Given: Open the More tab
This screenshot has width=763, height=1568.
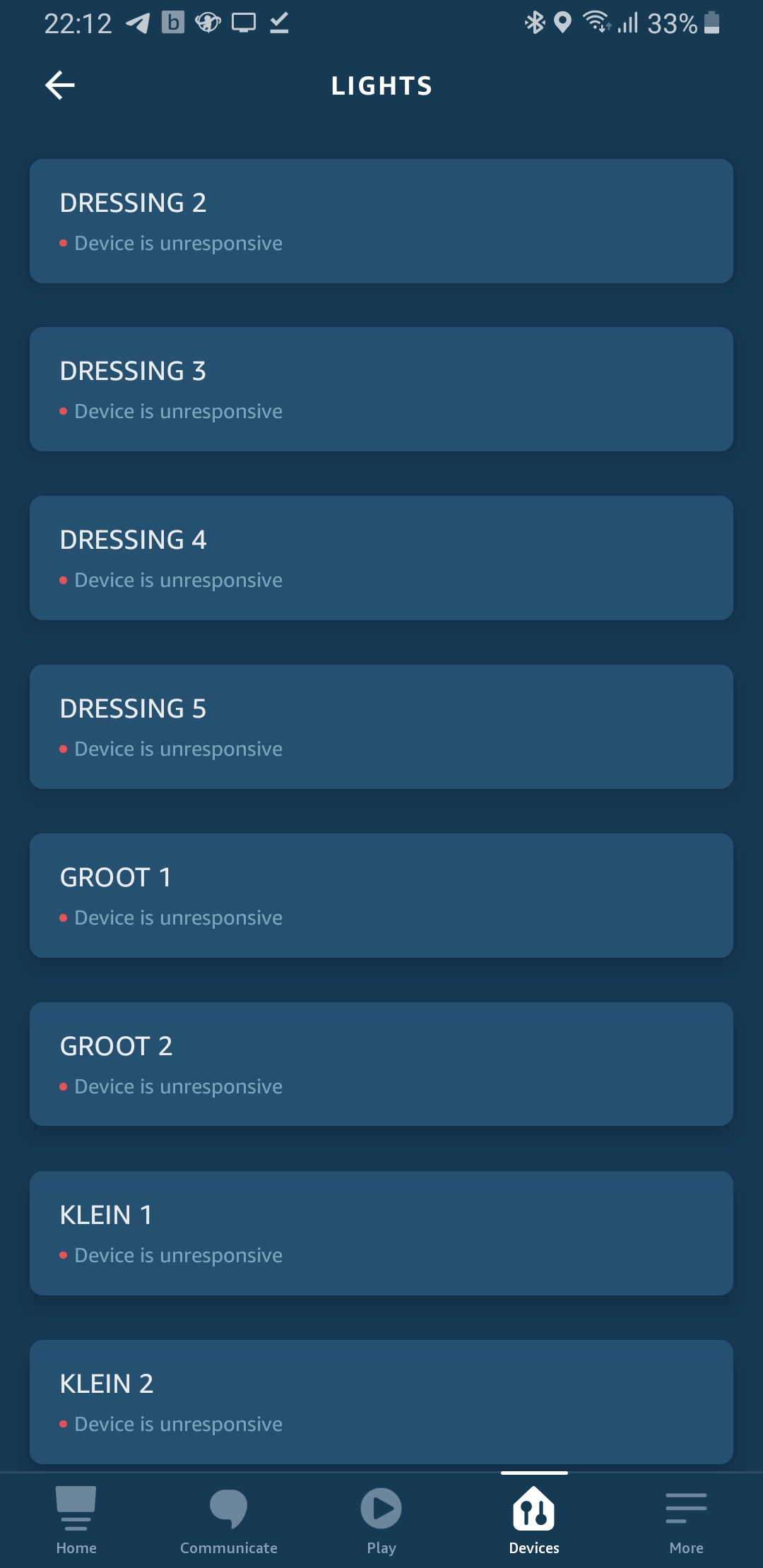Looking at the screenshot, I should click(686, 1520).
